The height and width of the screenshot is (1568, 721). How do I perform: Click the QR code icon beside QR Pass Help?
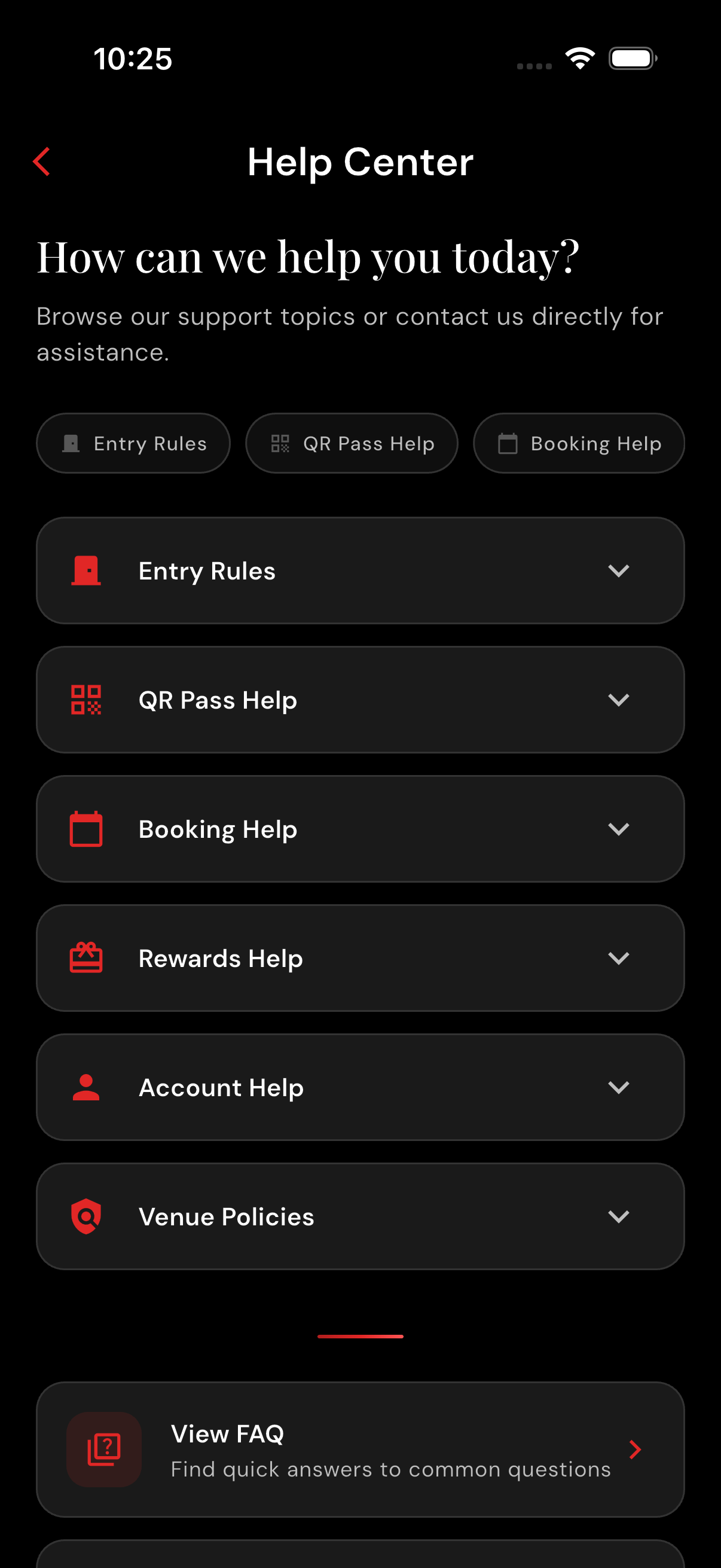coord(87,700)
